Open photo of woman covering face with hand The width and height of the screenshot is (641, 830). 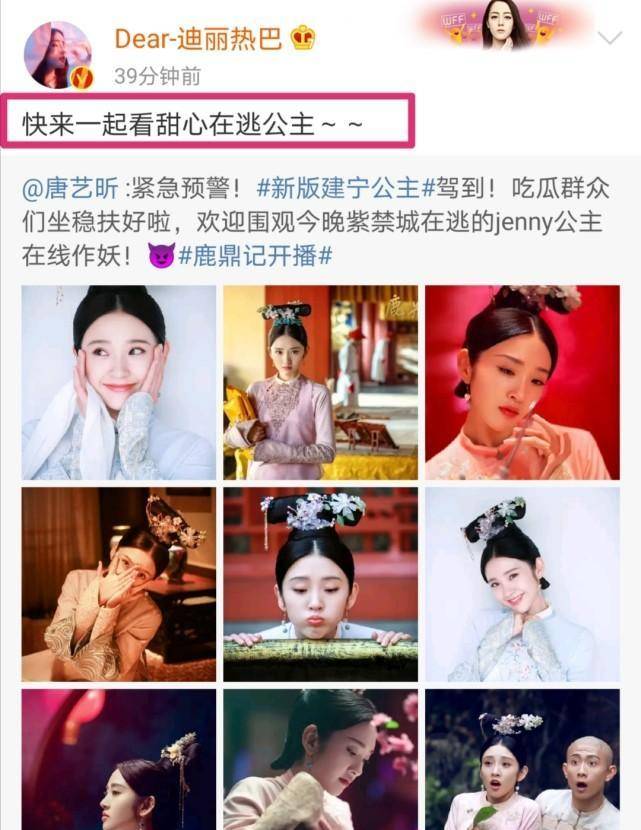[x=119, y=584]
